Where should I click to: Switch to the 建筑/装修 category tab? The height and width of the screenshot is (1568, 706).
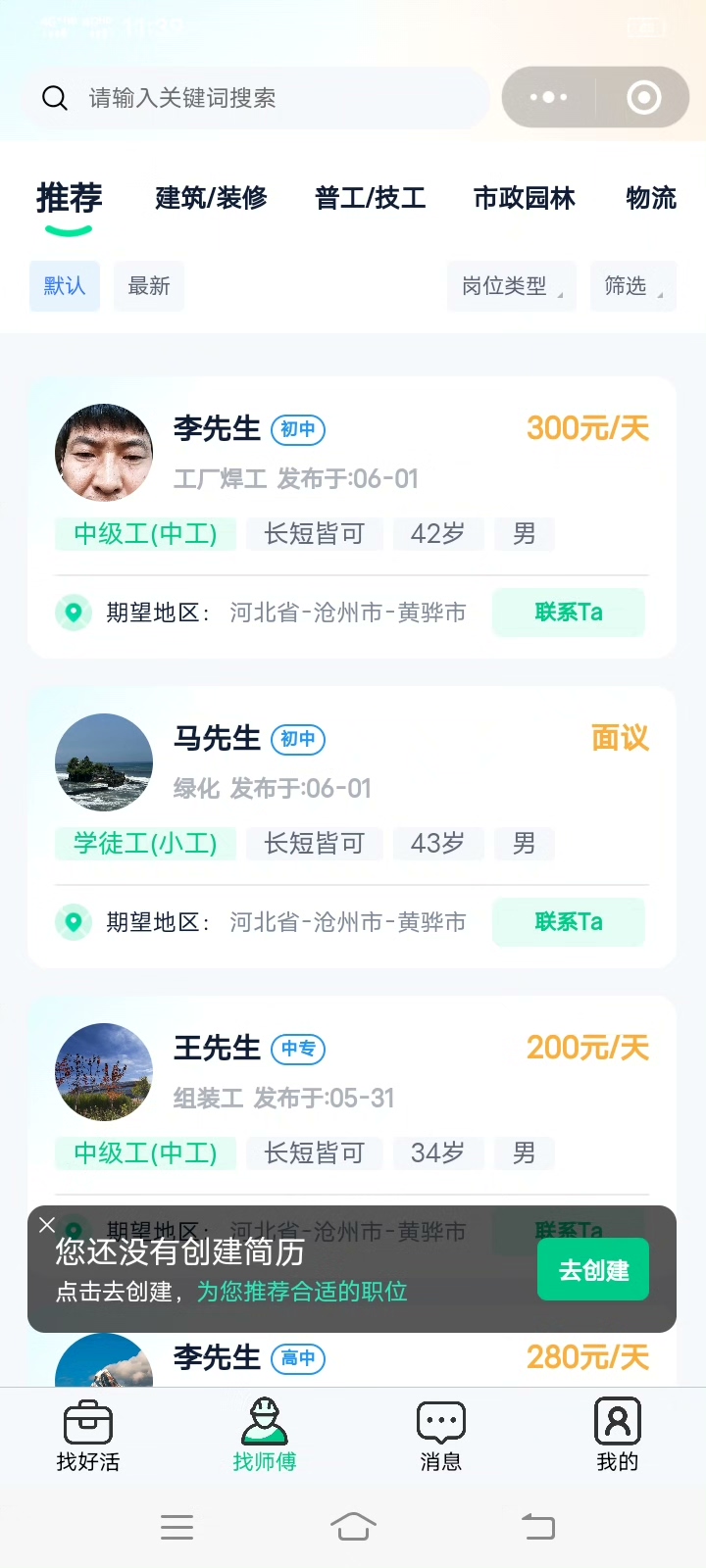tap(211, 198)
